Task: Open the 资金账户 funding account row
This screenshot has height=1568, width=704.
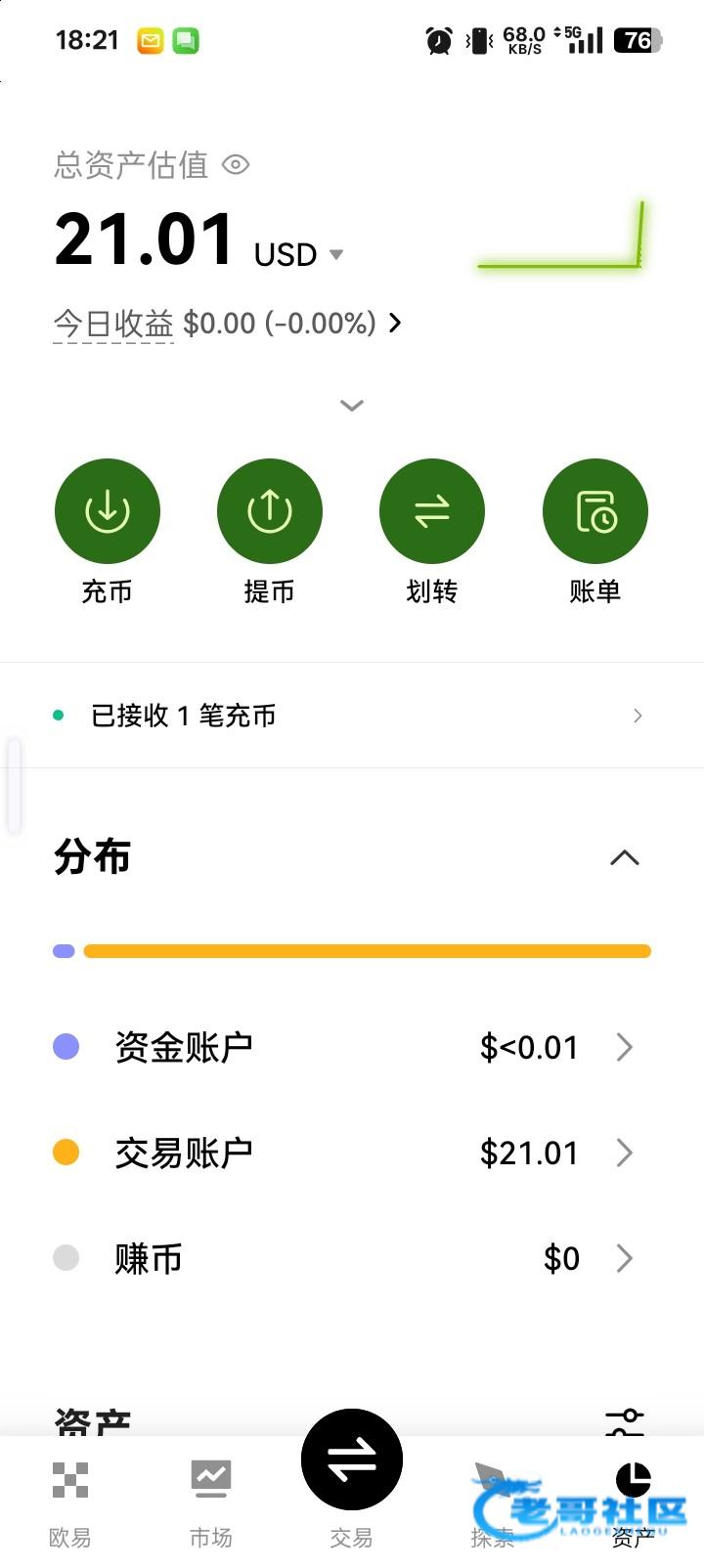Action: pos(352,1047)
